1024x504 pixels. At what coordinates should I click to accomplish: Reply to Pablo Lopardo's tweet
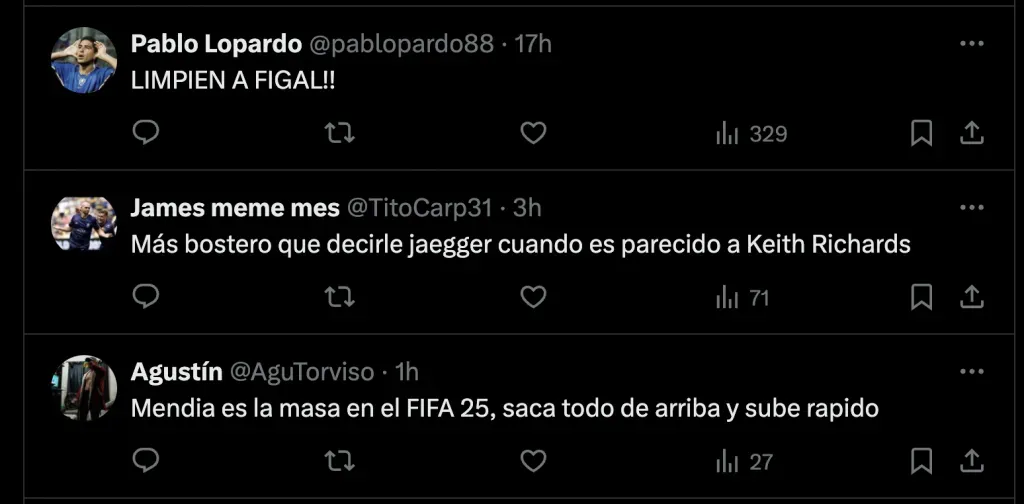146,133
